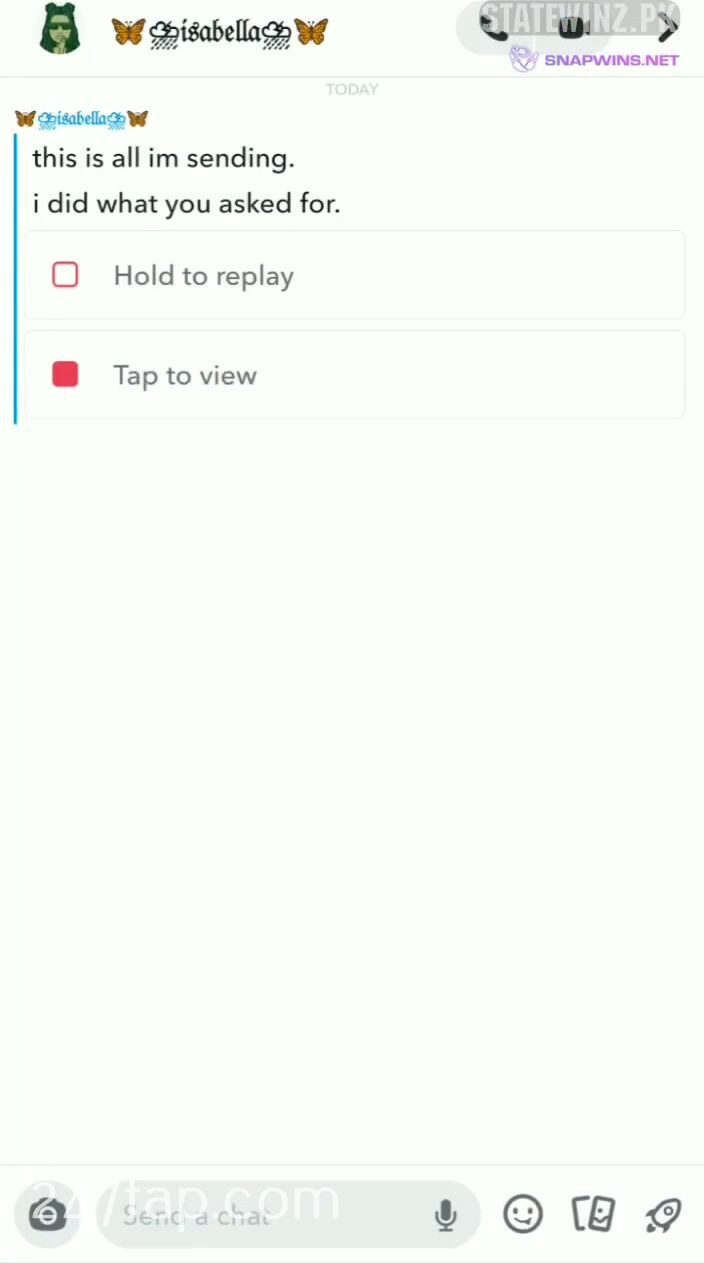Open isabella's profile avatar
The height and width of the screenshot is (1263, 704).
tap(60, 29)
